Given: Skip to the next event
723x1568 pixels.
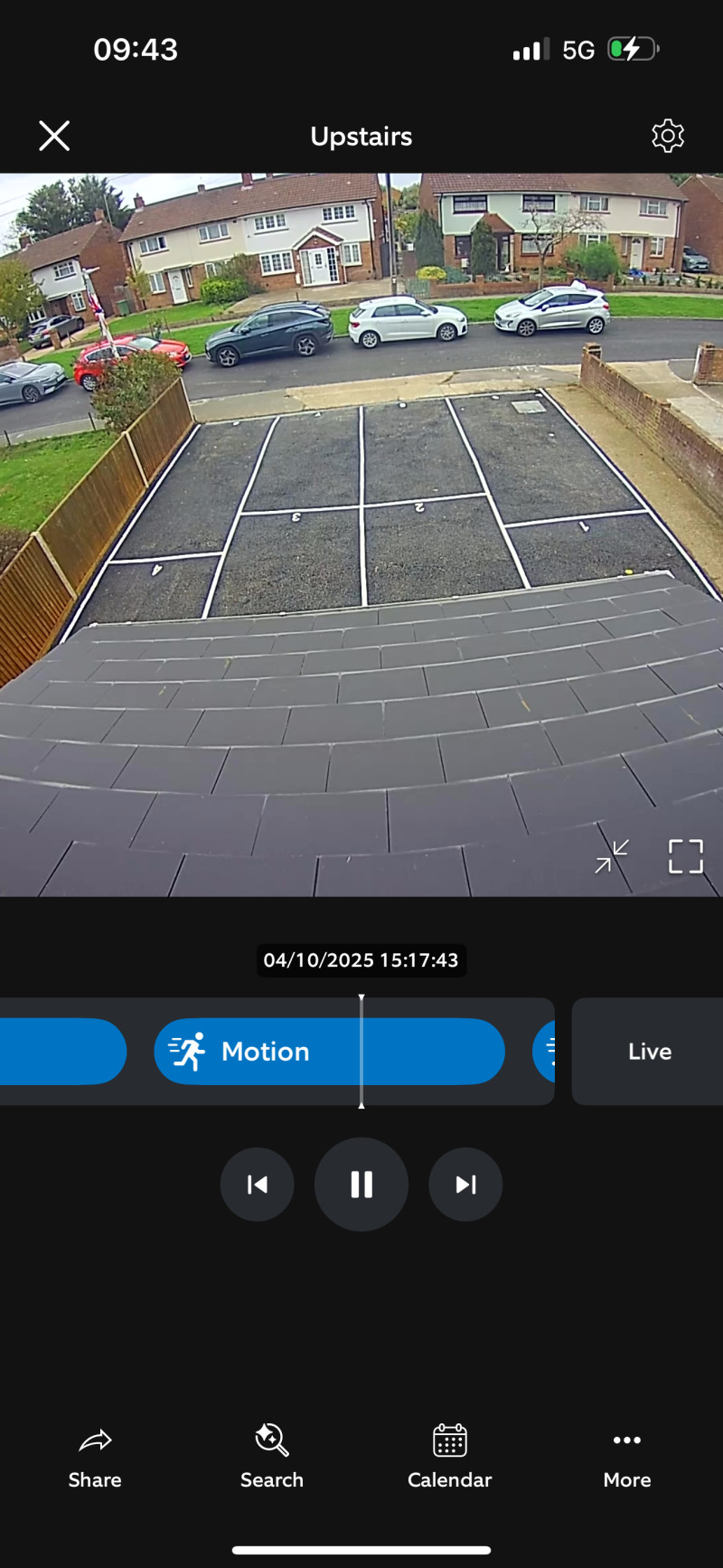Looking at the screenshot, I should point(465,1185).
